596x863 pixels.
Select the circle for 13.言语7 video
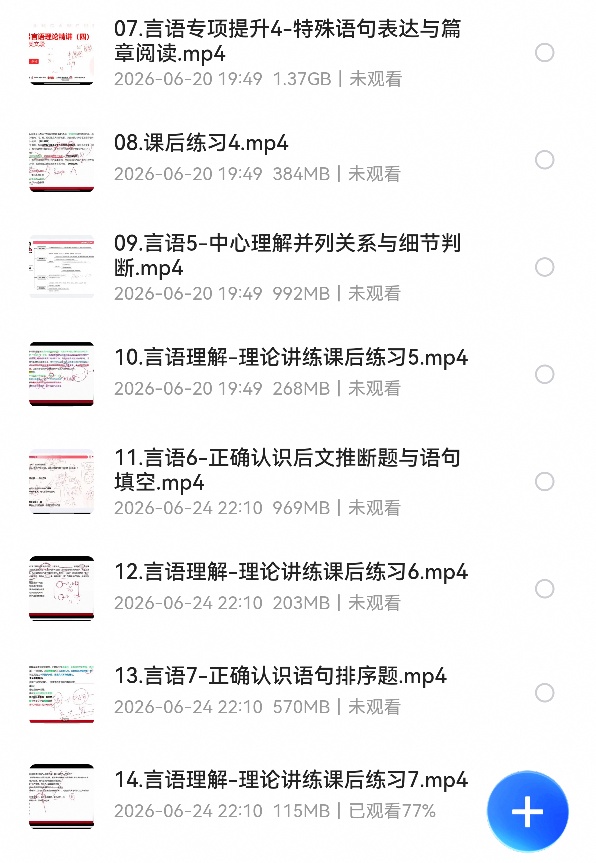[544, 692]
